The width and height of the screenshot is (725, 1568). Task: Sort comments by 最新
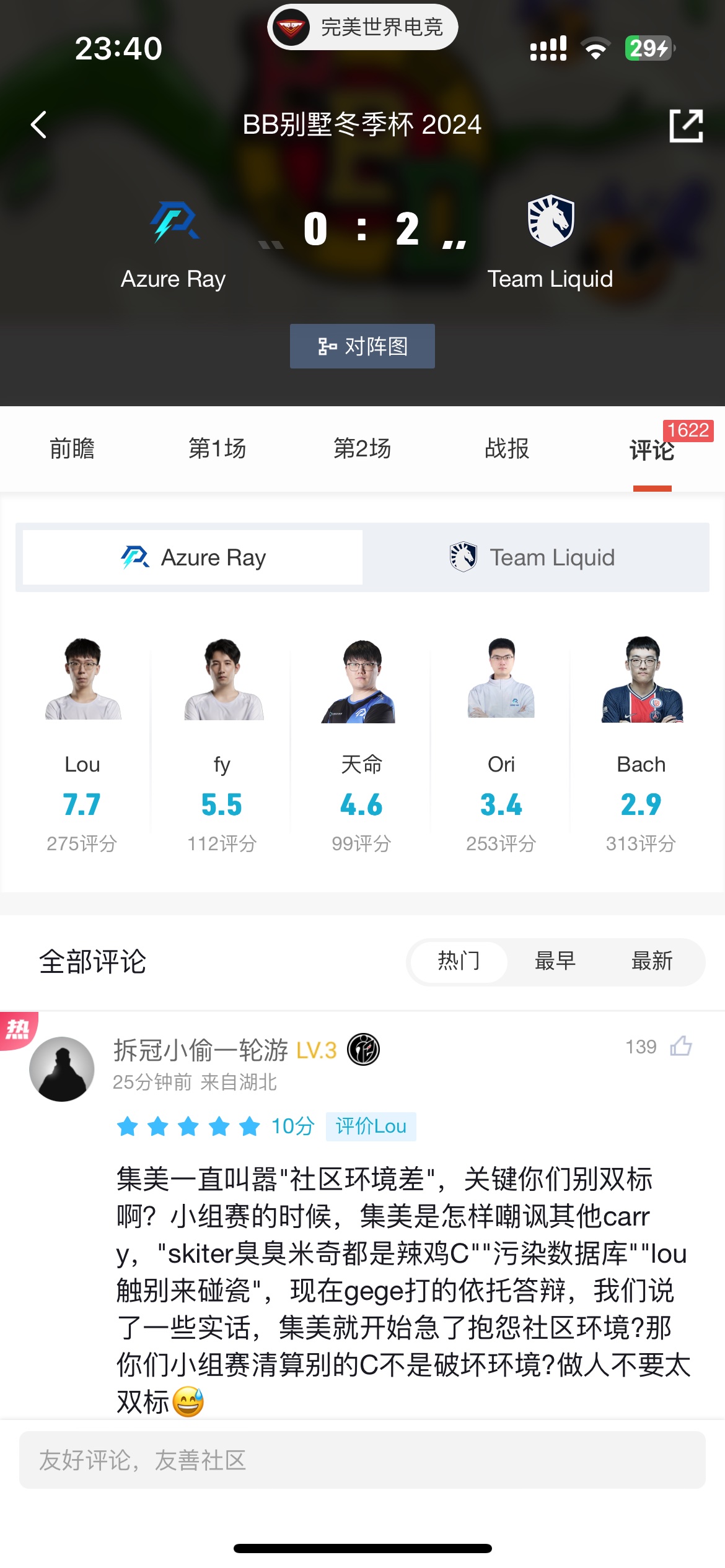[x=652, y=962]
